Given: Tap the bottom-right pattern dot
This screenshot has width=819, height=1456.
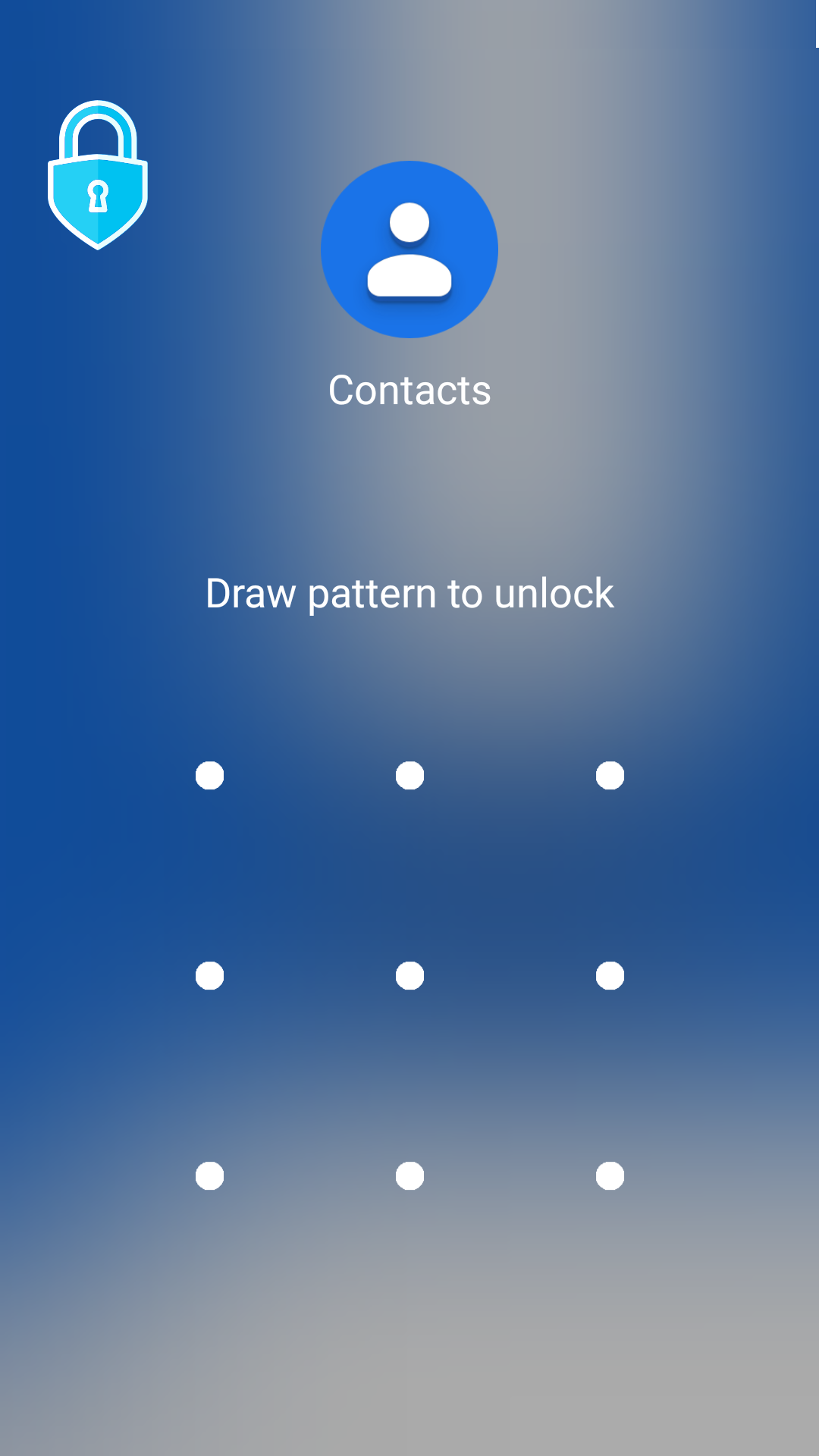Looking at the screenshot, I should tap(610, 1174).
